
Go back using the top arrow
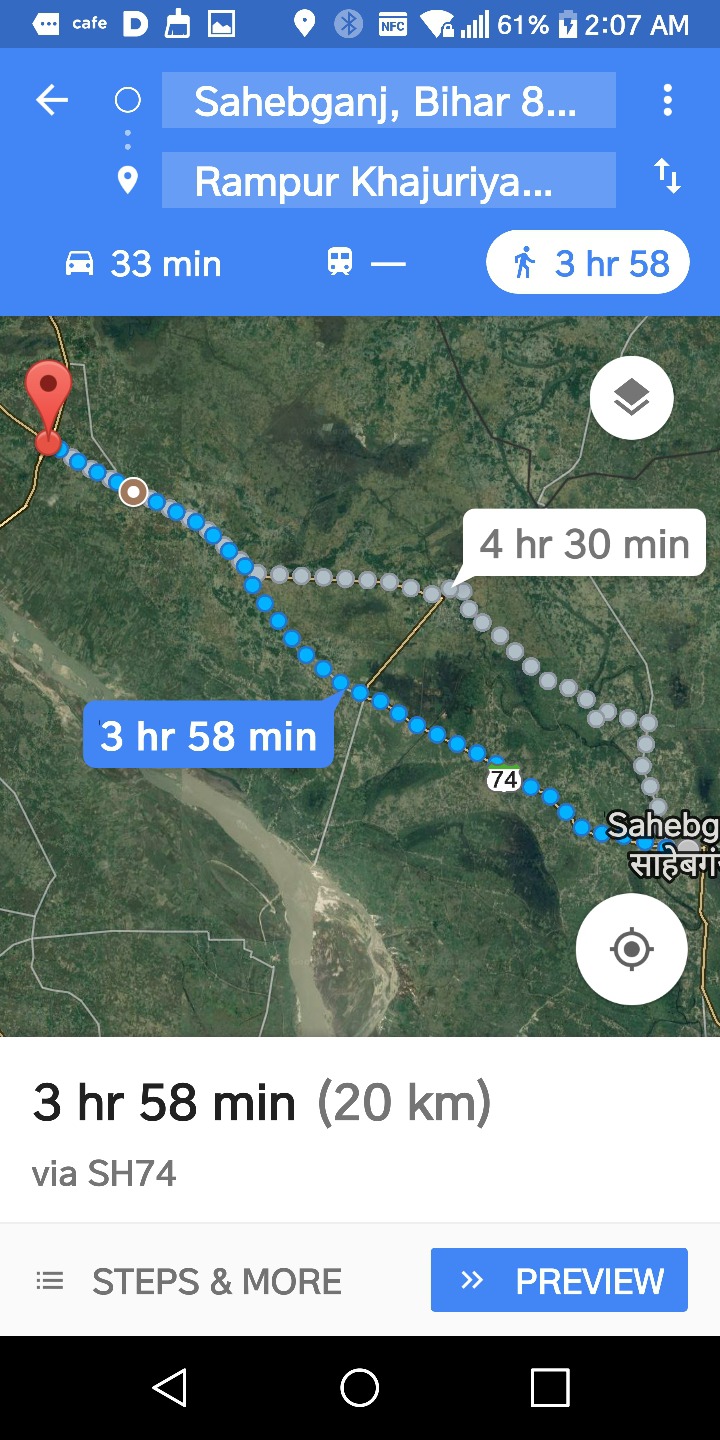(x=52, y=100)
